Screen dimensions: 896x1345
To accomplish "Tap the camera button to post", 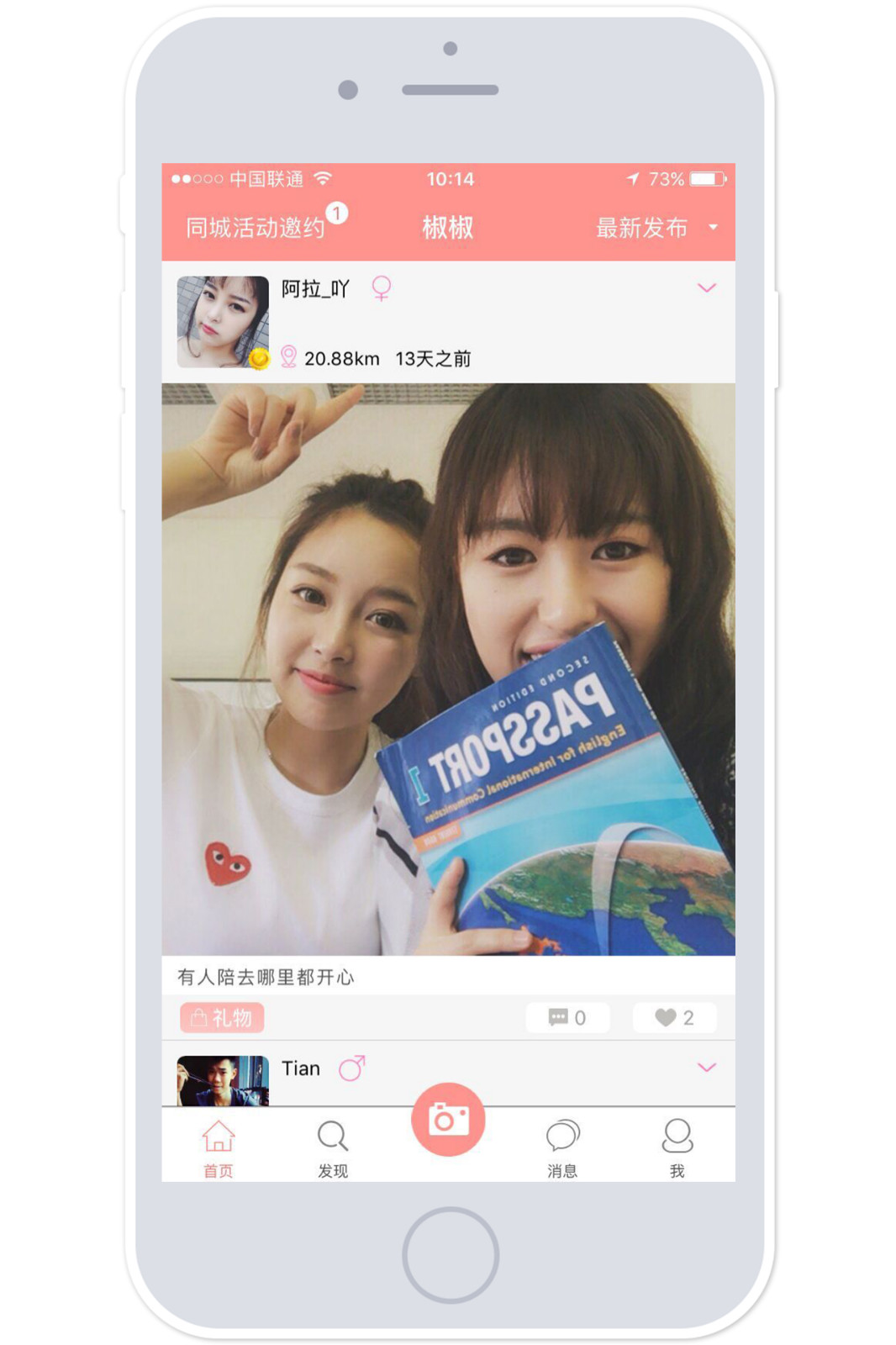I will click(448, 1120).
